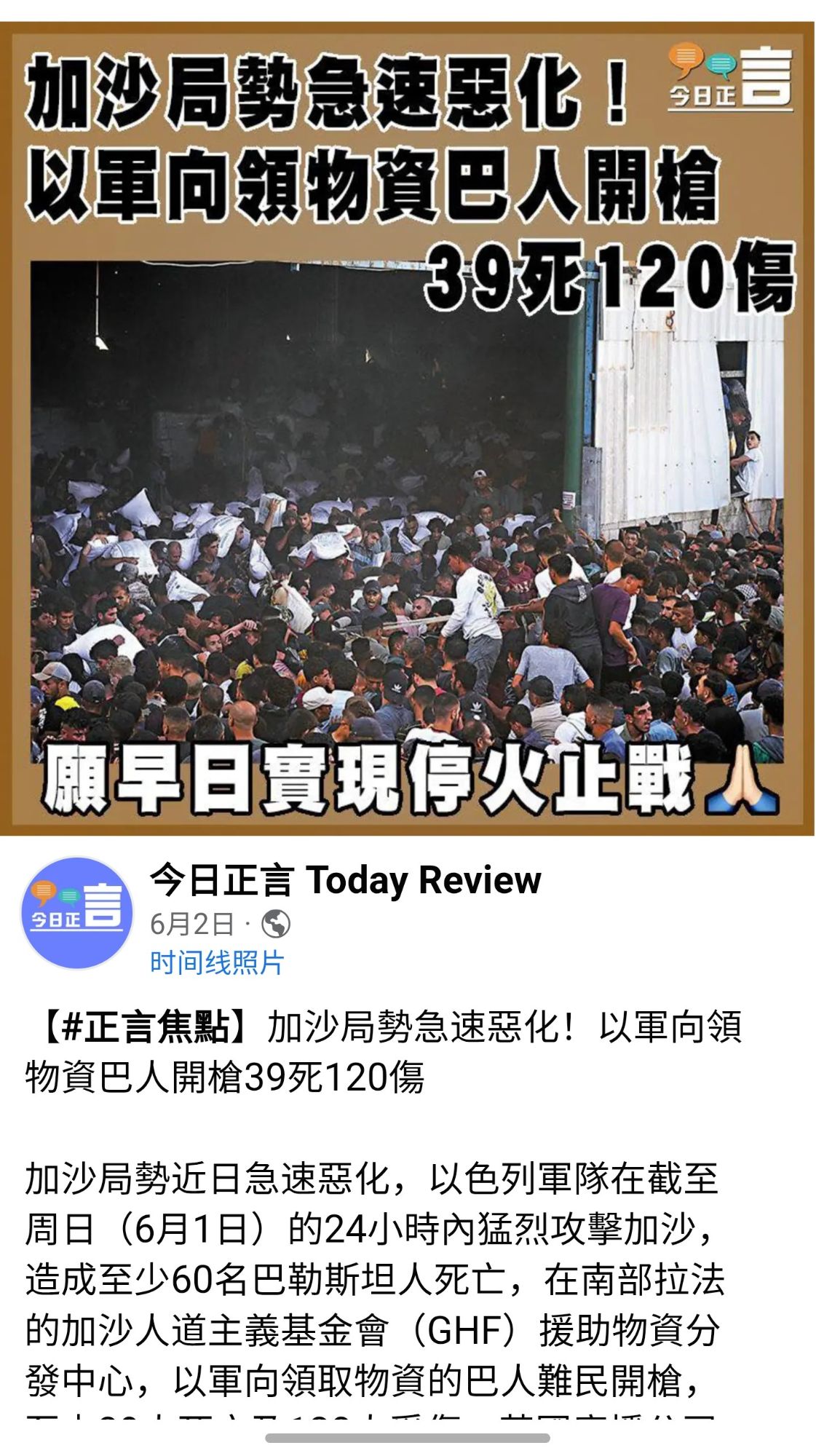Tap the 今日正言 profile avatar
Screen dimensions: 816x1456
coord(76,913)
